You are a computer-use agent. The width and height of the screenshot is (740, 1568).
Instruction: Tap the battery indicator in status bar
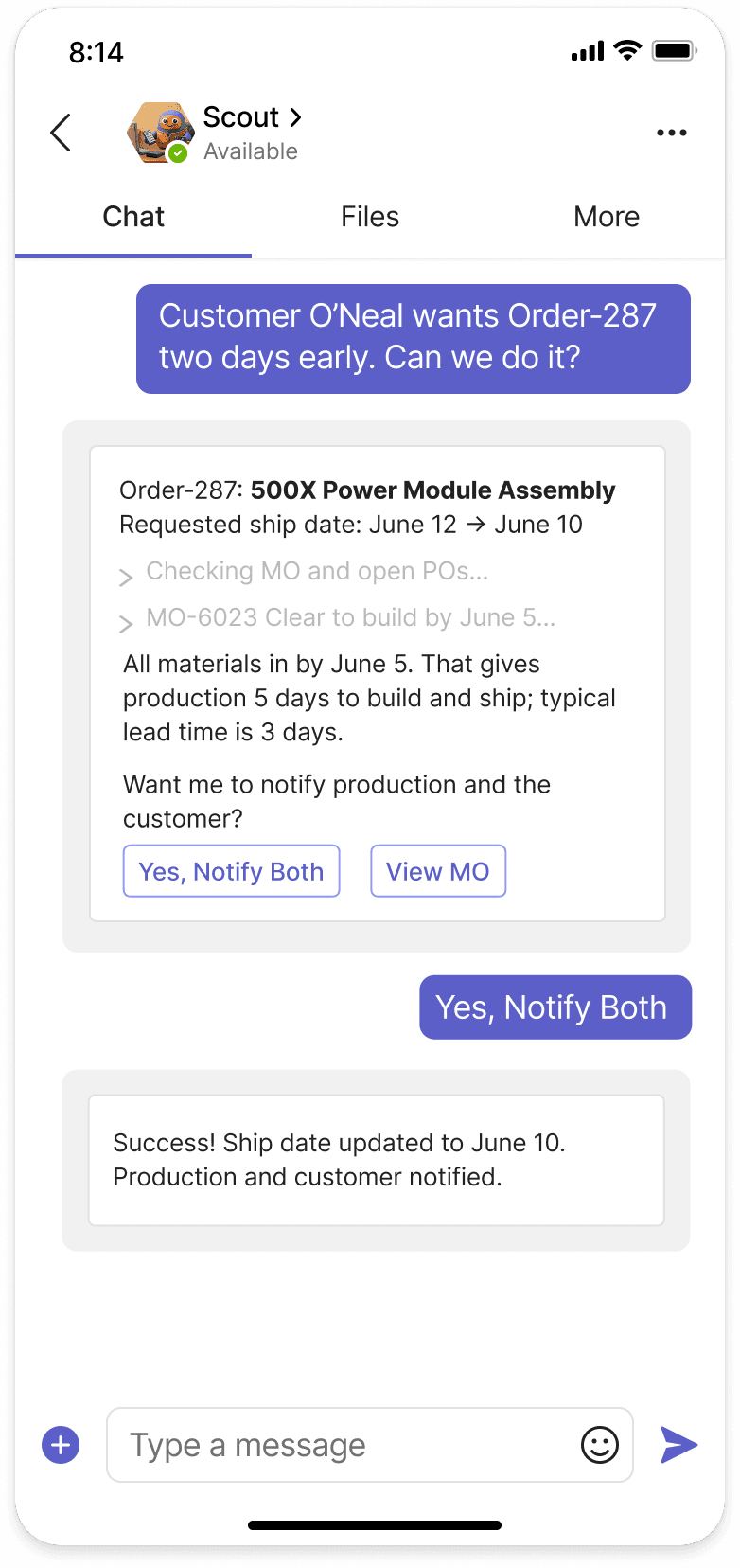[674, 52]
